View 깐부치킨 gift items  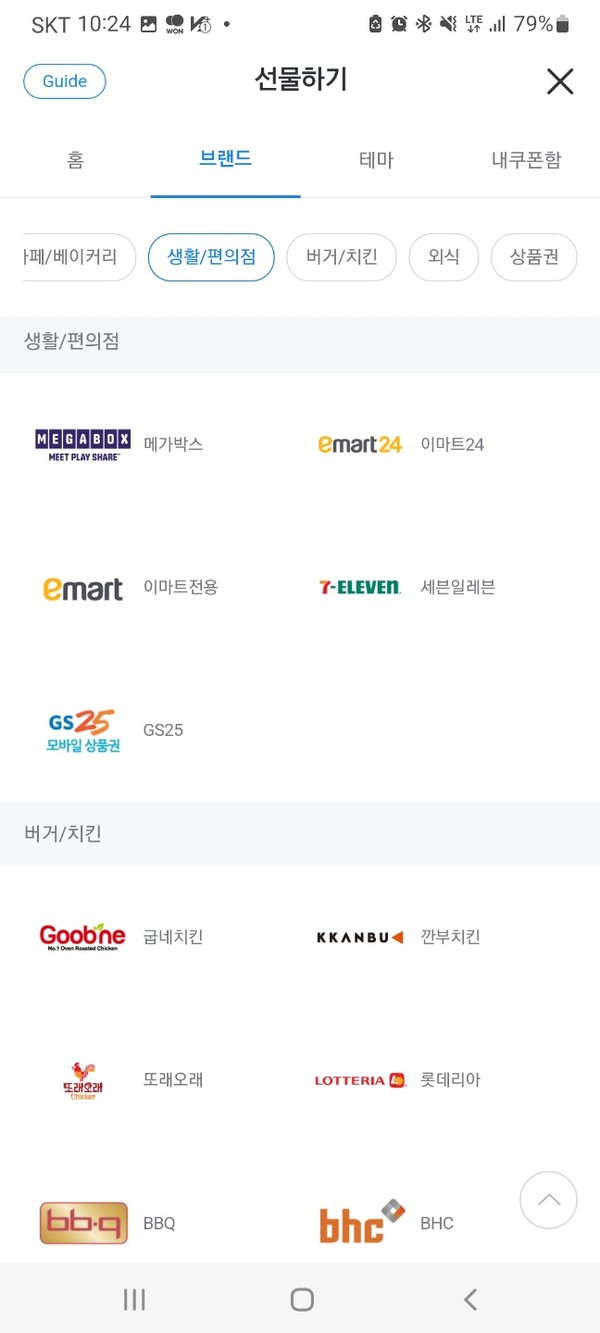(x=398, y=937)
